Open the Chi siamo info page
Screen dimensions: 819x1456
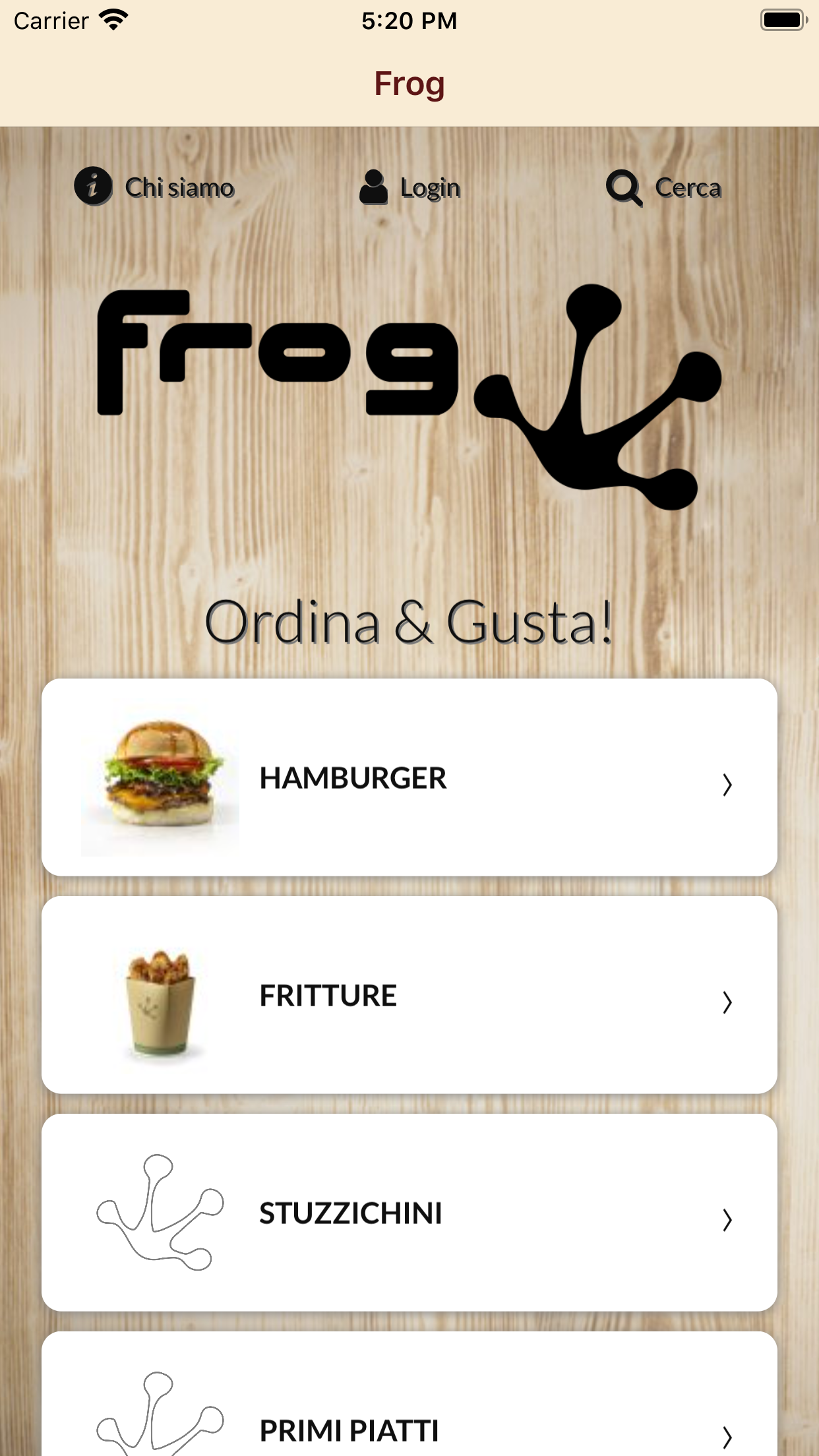pyautogui.click(x=154, y=187)
